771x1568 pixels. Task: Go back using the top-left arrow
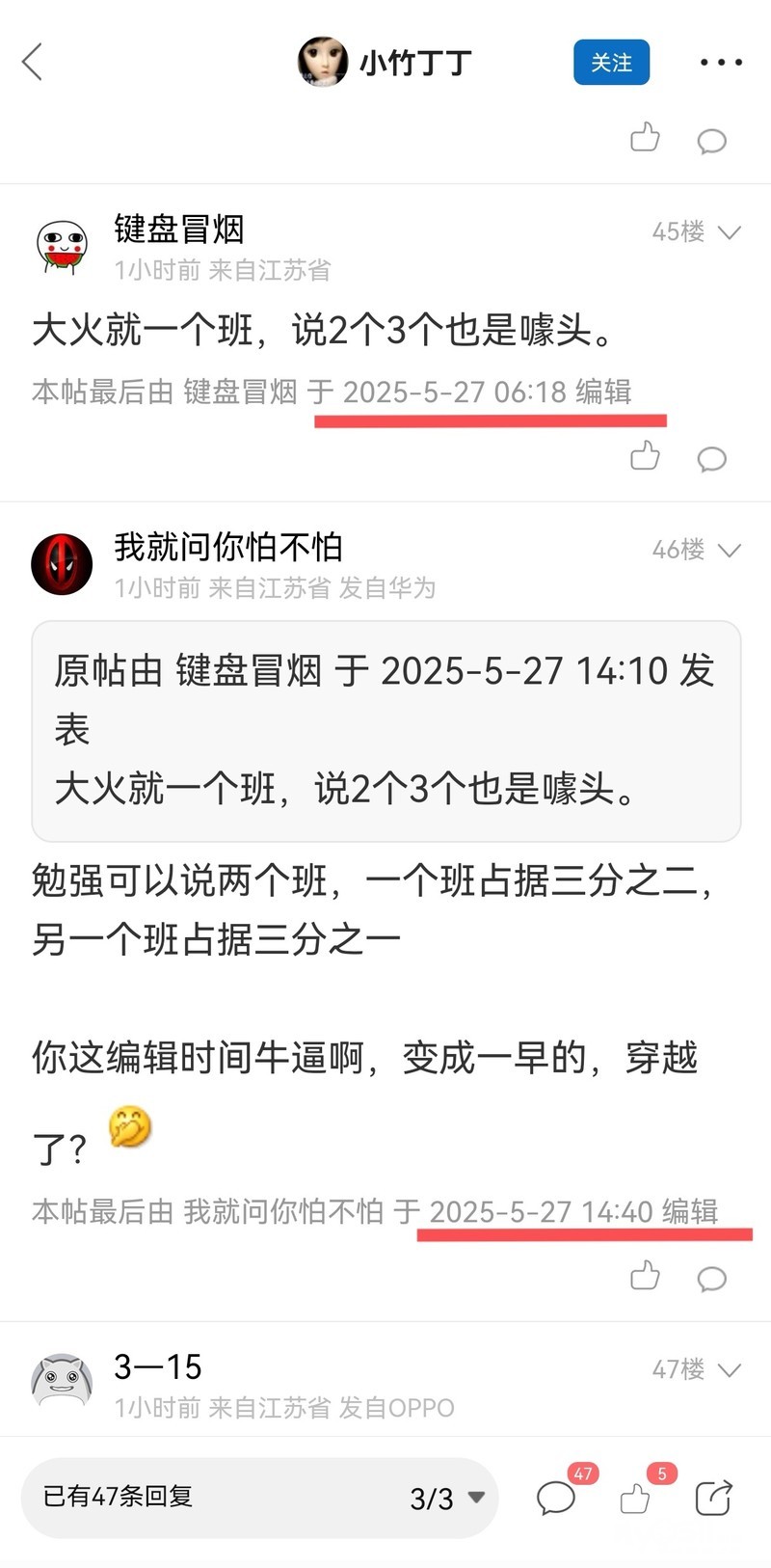pos(33,63)
